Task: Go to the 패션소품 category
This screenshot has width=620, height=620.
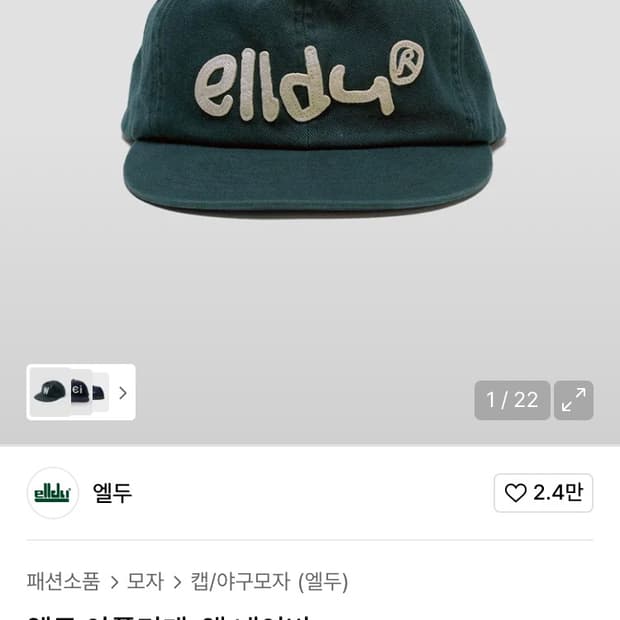Action: coord(63,582)
